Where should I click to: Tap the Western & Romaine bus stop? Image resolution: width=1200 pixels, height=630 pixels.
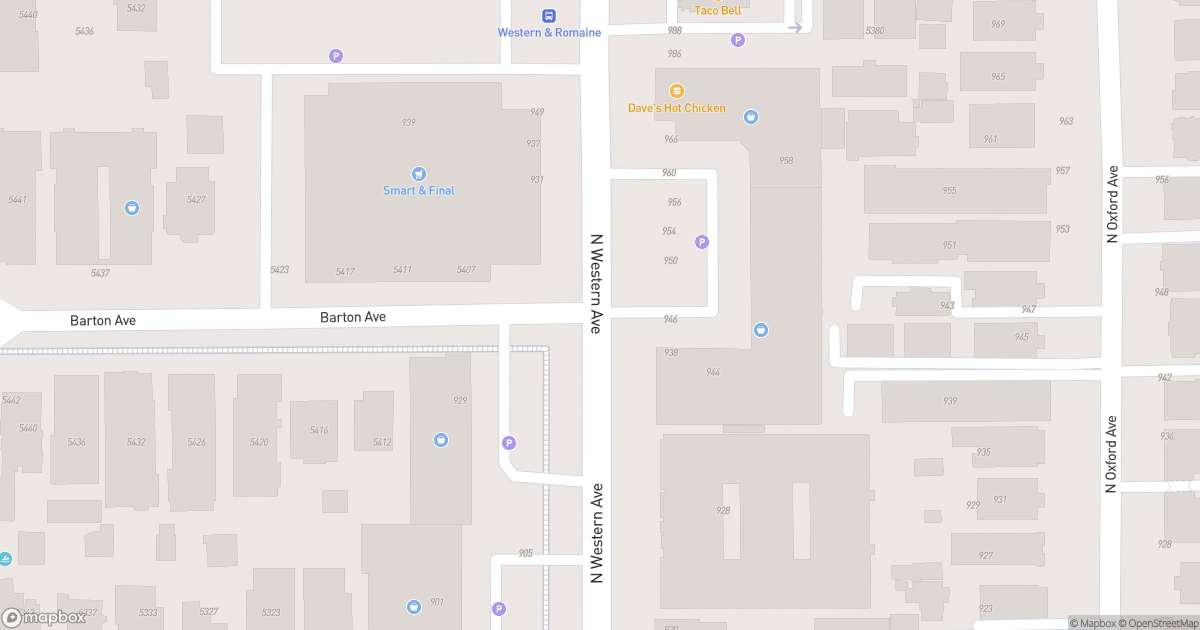click(549, 16)
